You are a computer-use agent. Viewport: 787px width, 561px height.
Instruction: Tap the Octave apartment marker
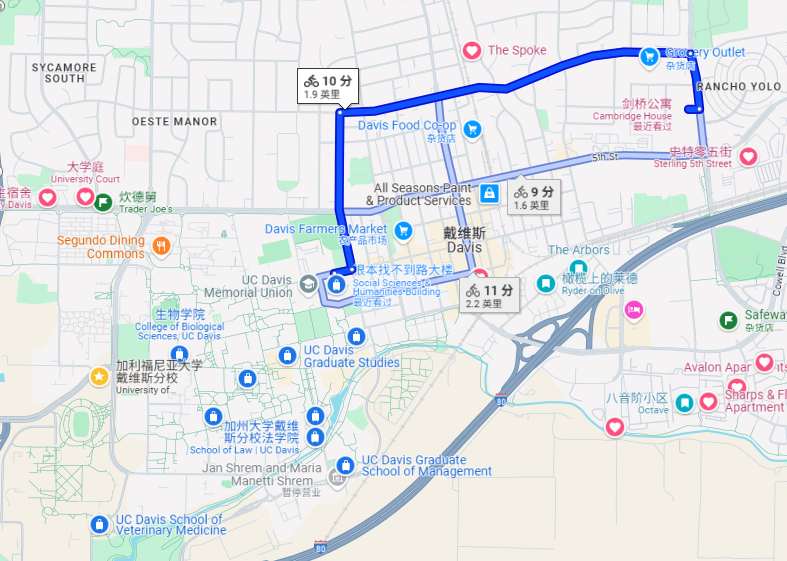click(684, 403)
